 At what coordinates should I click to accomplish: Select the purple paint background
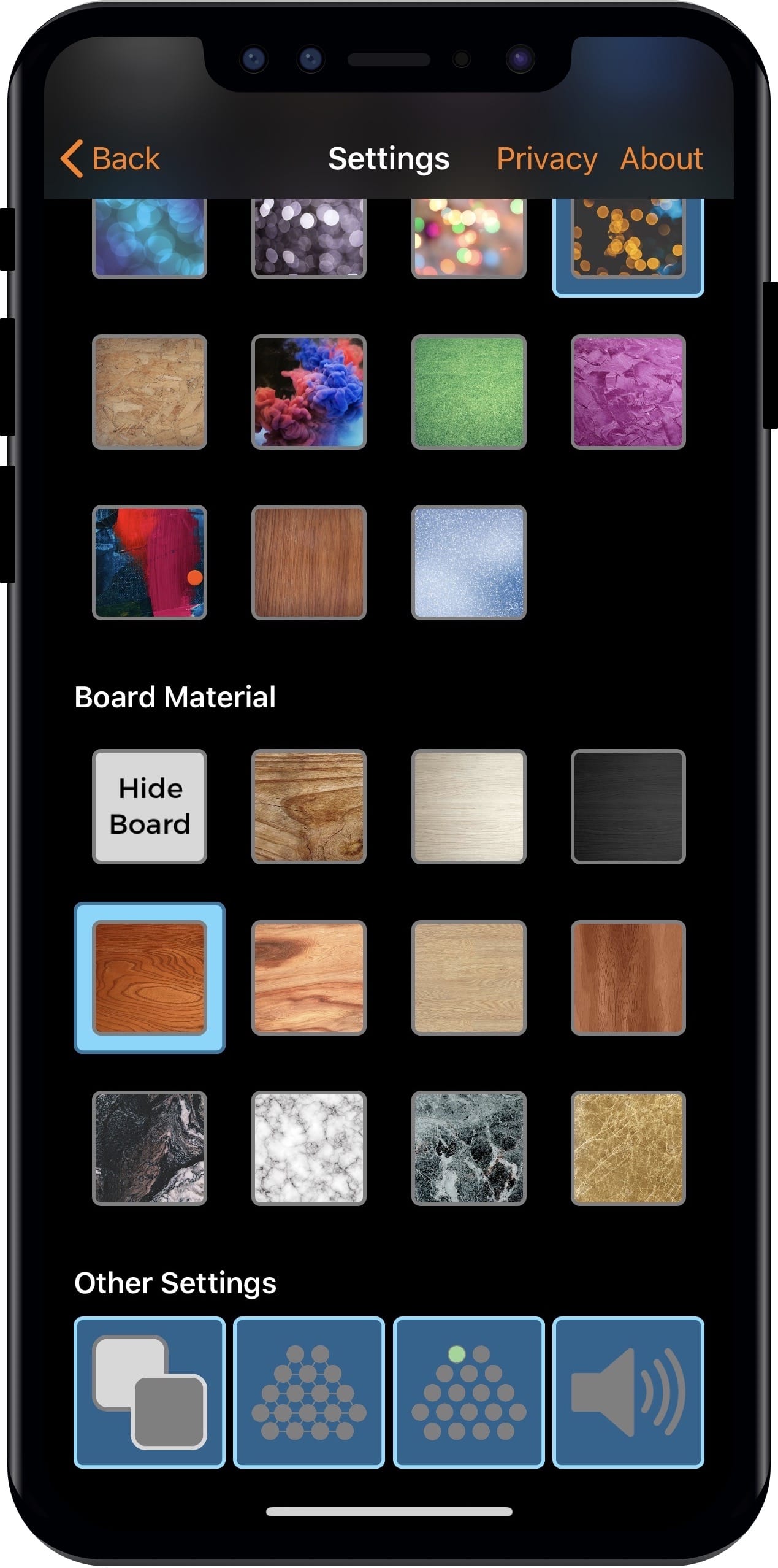[628, 391]
